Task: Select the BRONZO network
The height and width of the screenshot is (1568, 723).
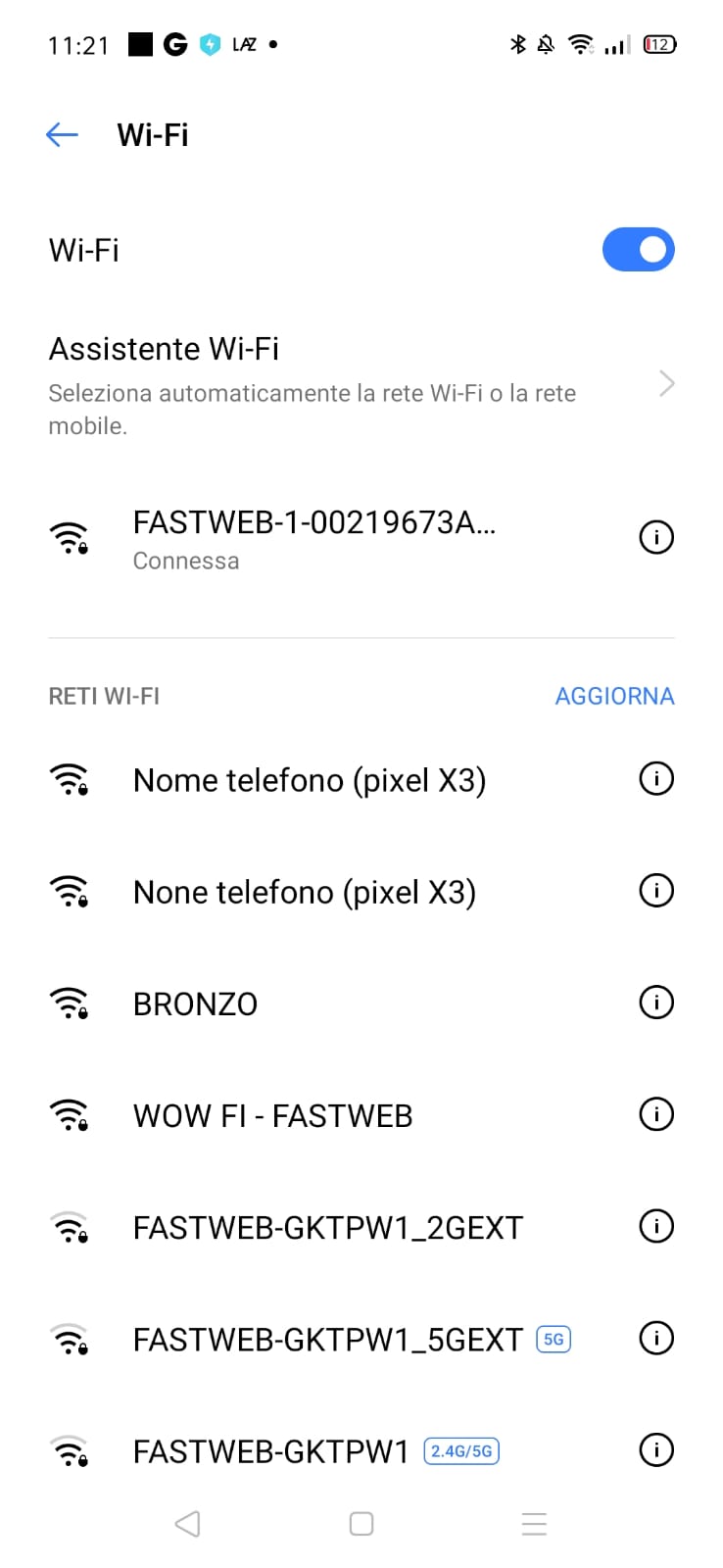Action: 196,1004
